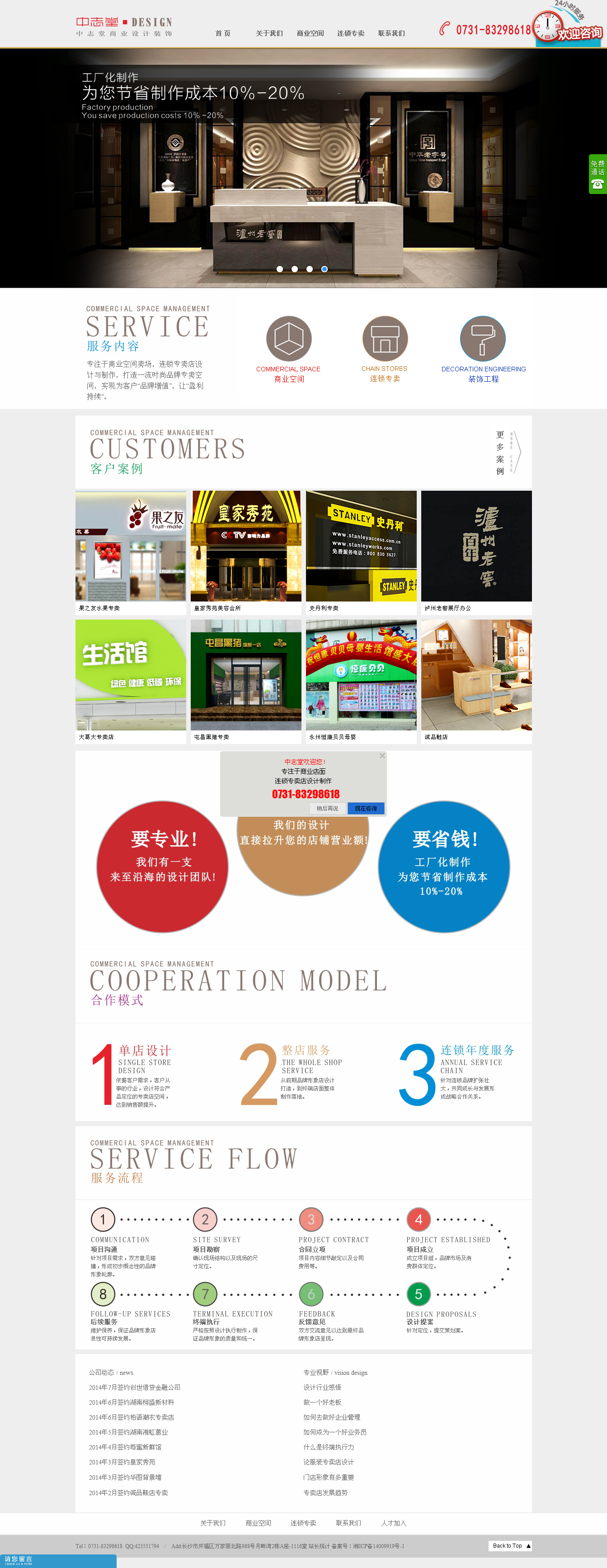
Task: Open the 装饰工程 Decoration Engineering icon
Action: 483,339
